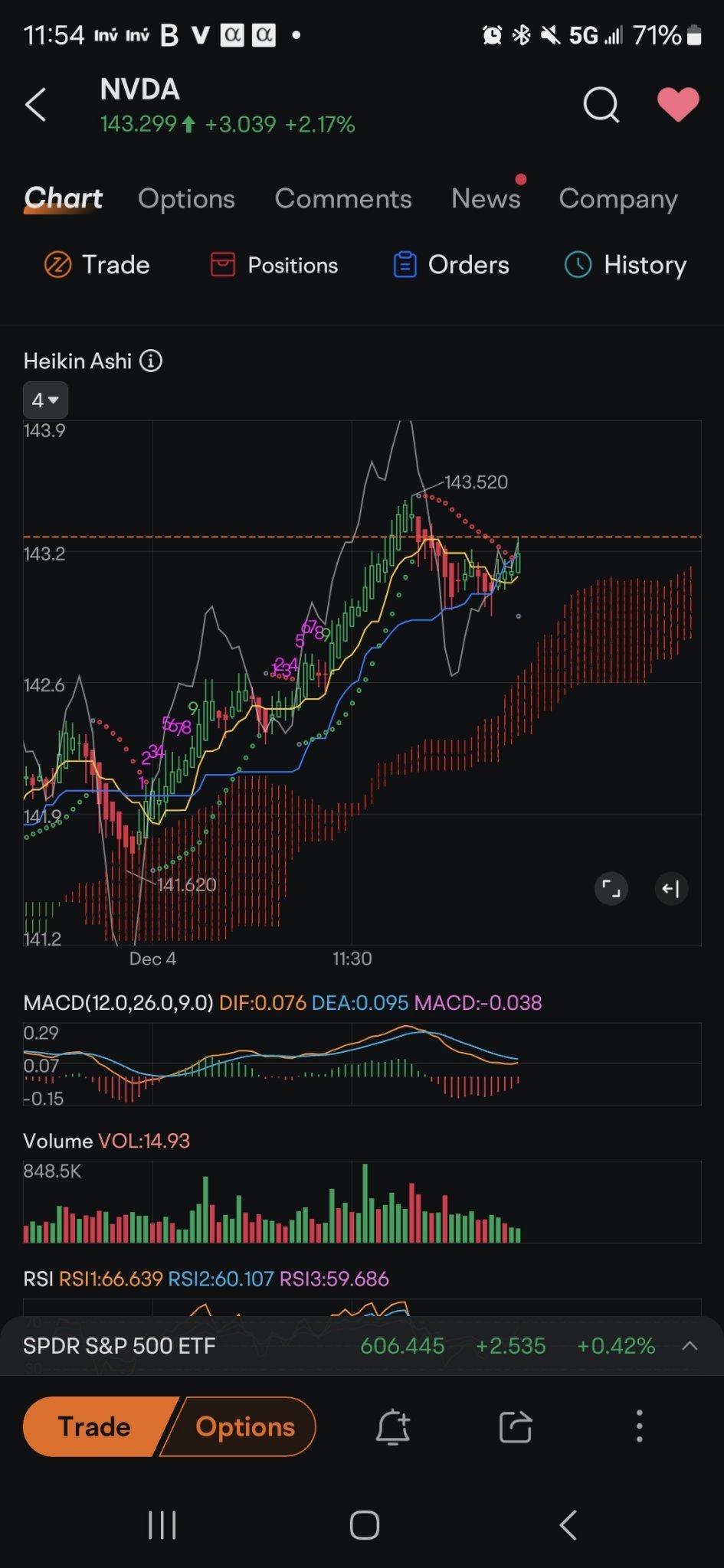Remove NVDA from favorites using the heart
Viewport: 724px width, 1568px height.
(678, 105)
